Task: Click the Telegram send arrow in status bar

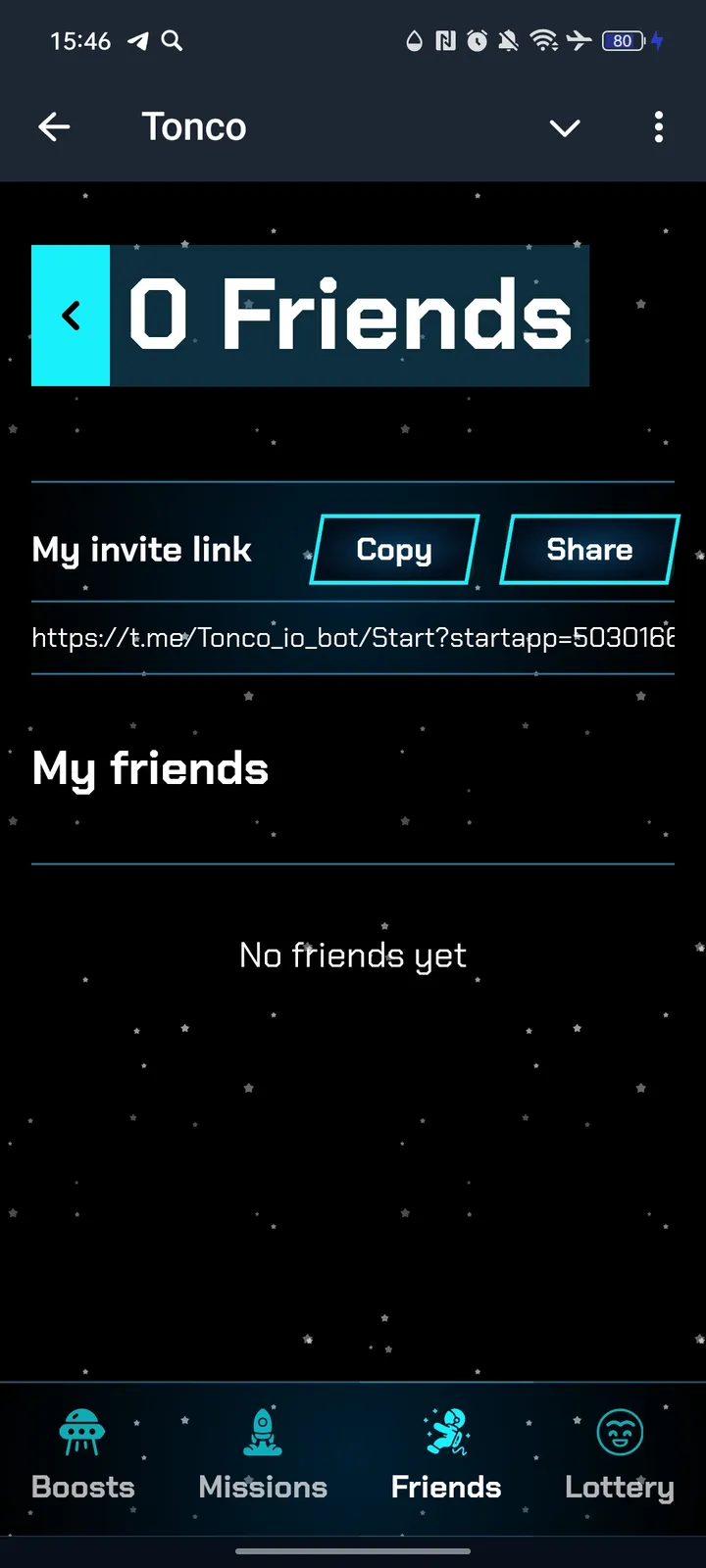Action: tap(136, 41)
